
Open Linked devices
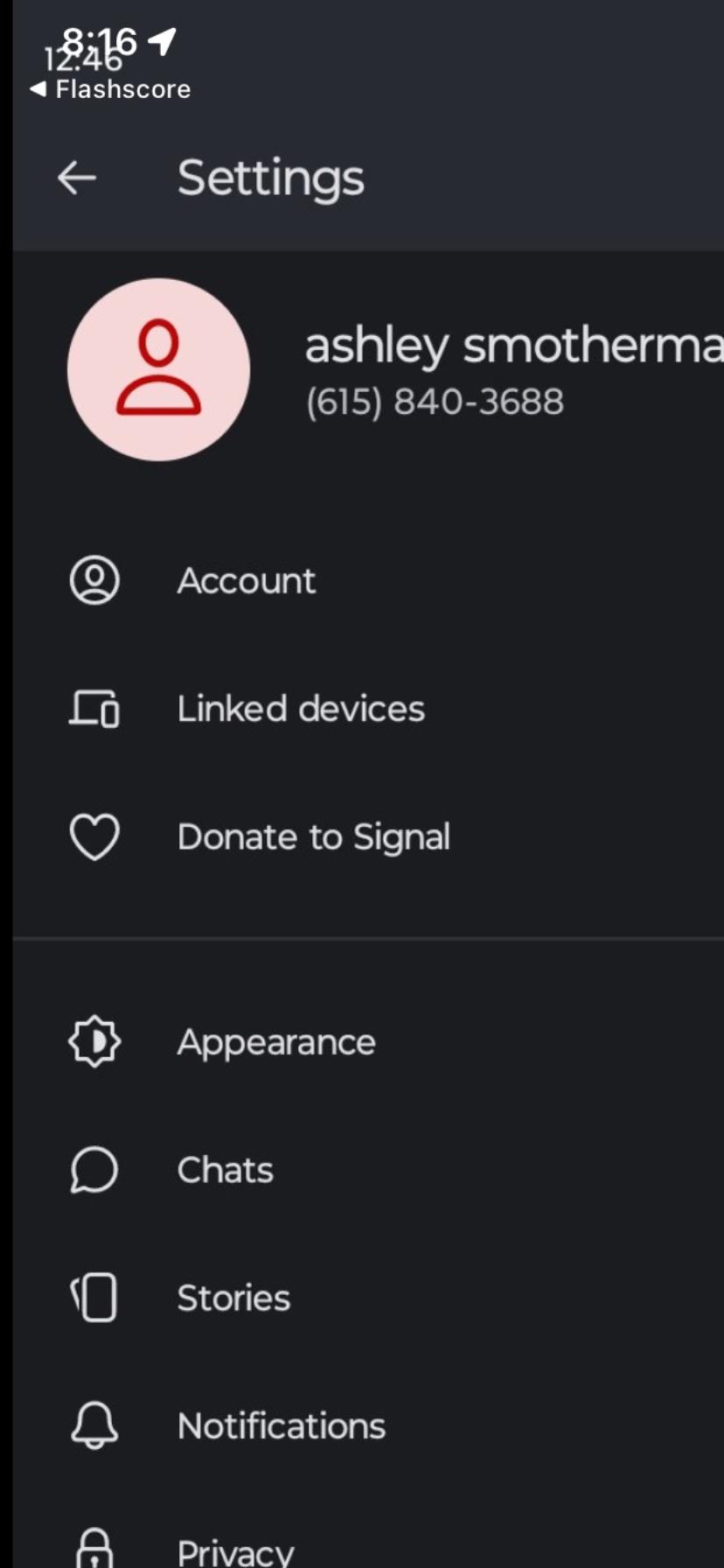coord(368,709)
